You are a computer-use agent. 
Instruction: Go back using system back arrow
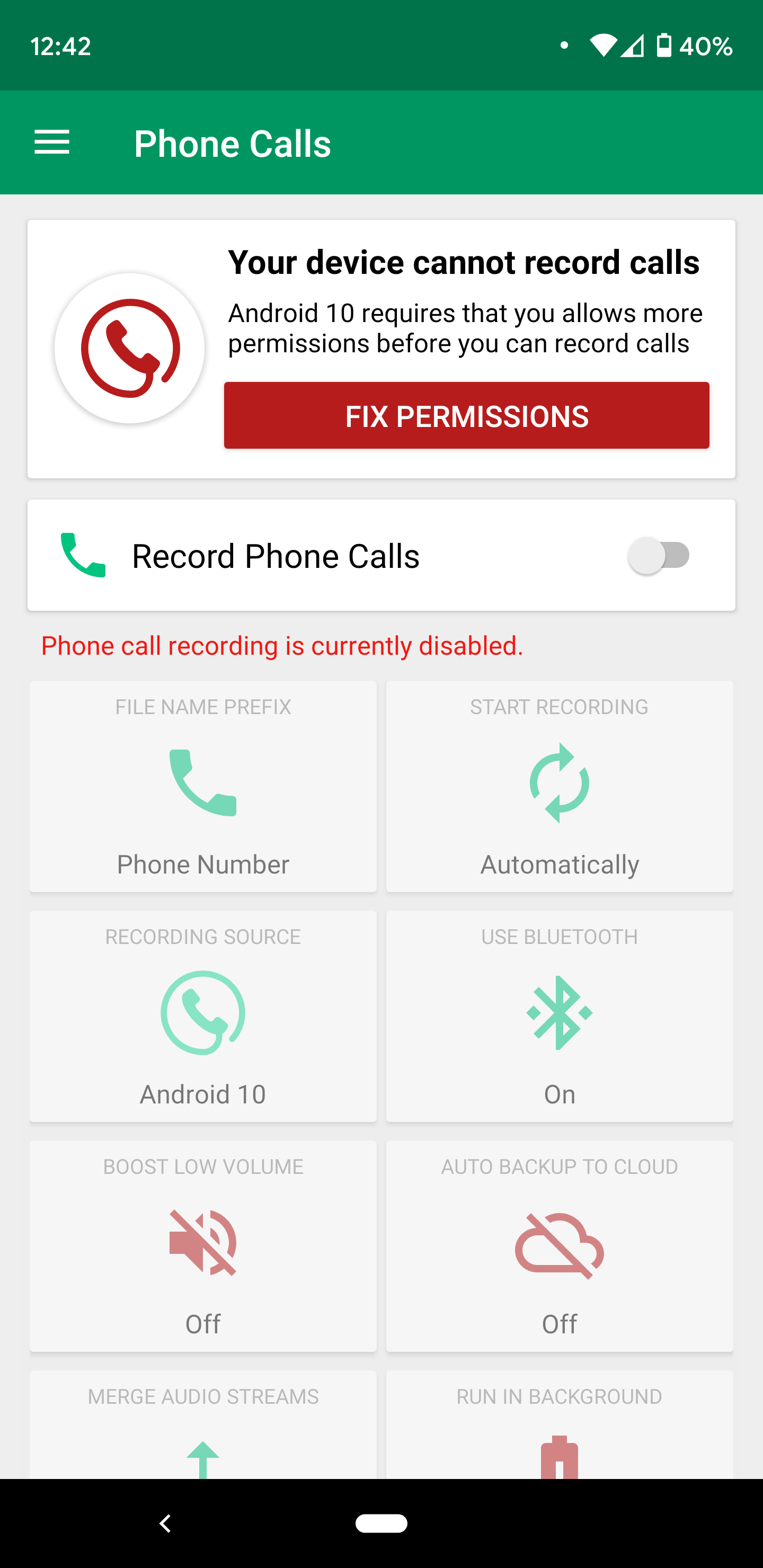(x=165, y=1524)
